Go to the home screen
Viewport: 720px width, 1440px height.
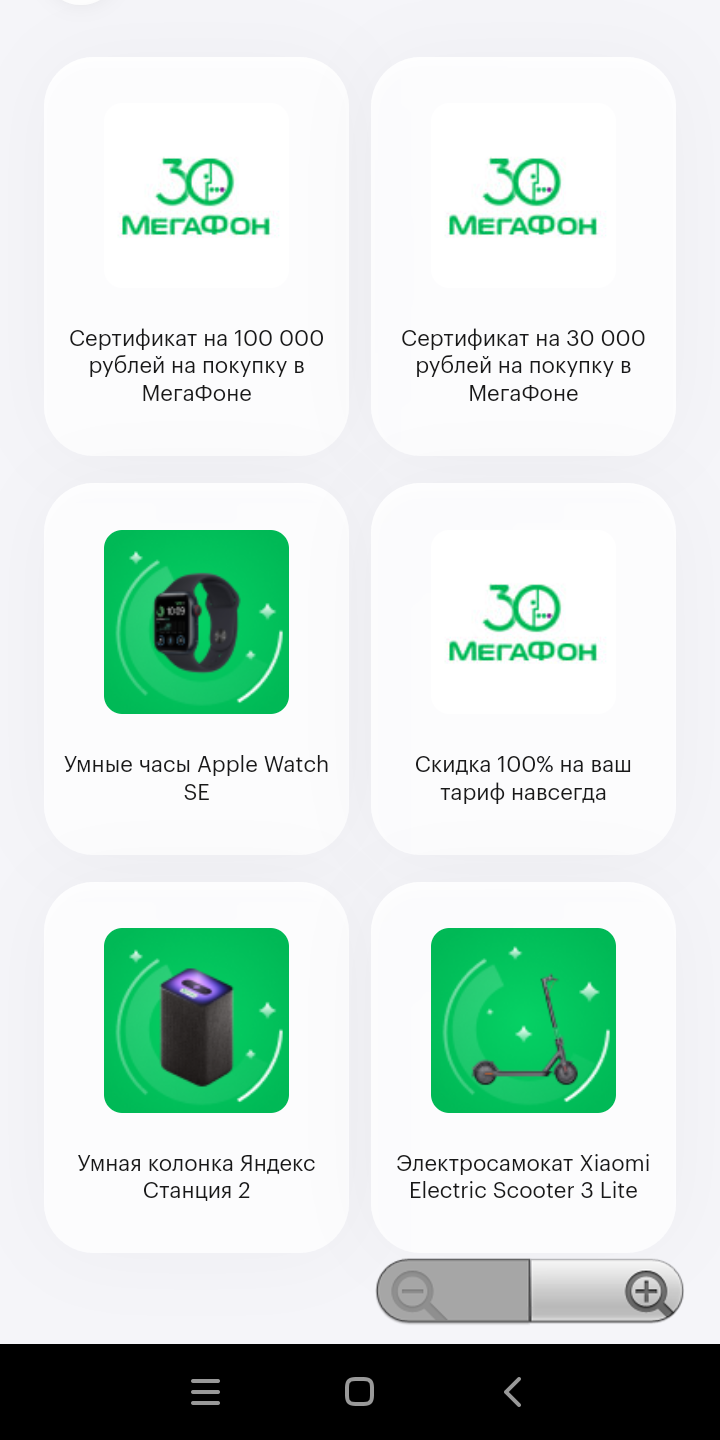[359, 1392]
